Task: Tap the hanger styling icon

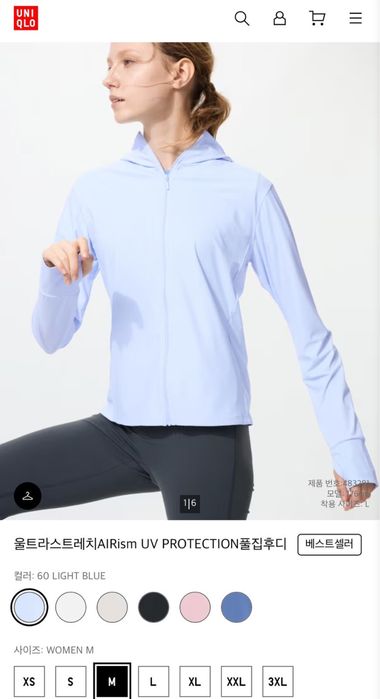Action: [x=28, y=496]
